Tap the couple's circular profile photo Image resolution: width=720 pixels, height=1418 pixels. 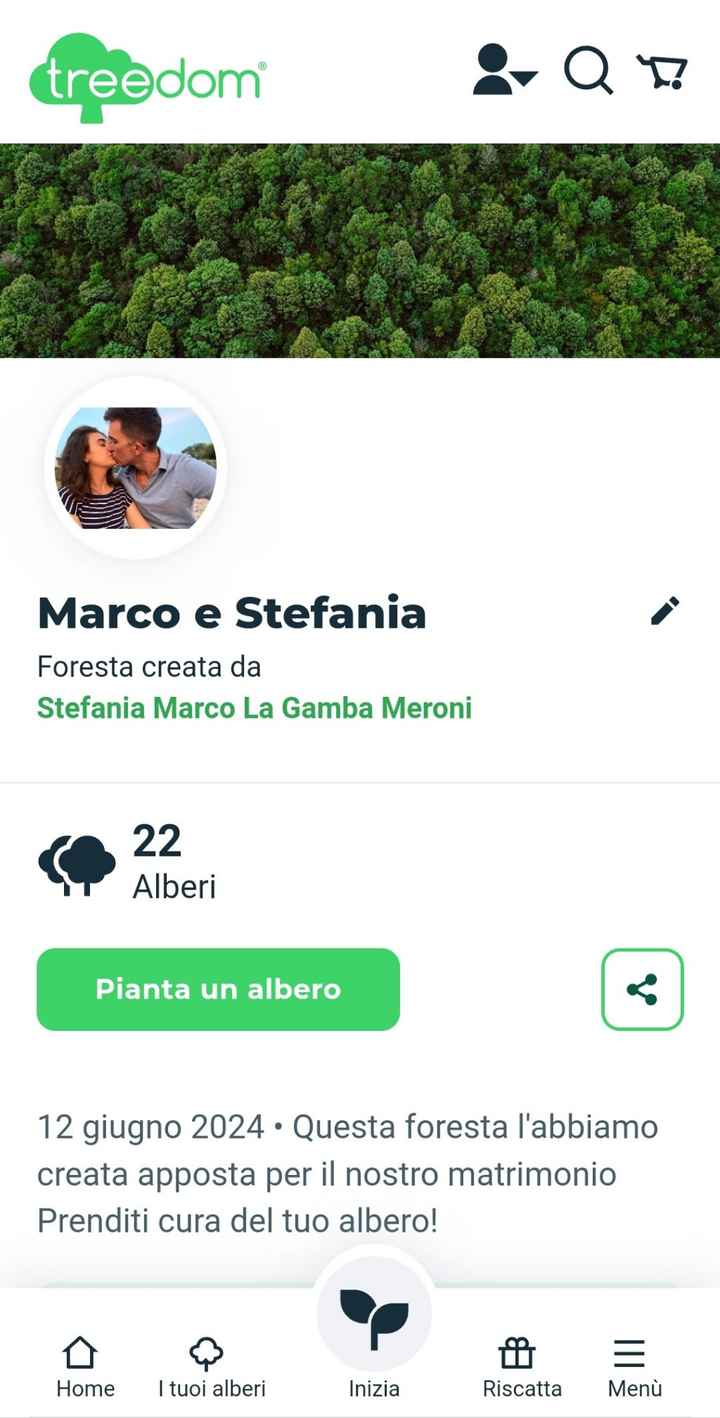pyautogui.click(x=136, y=467)
